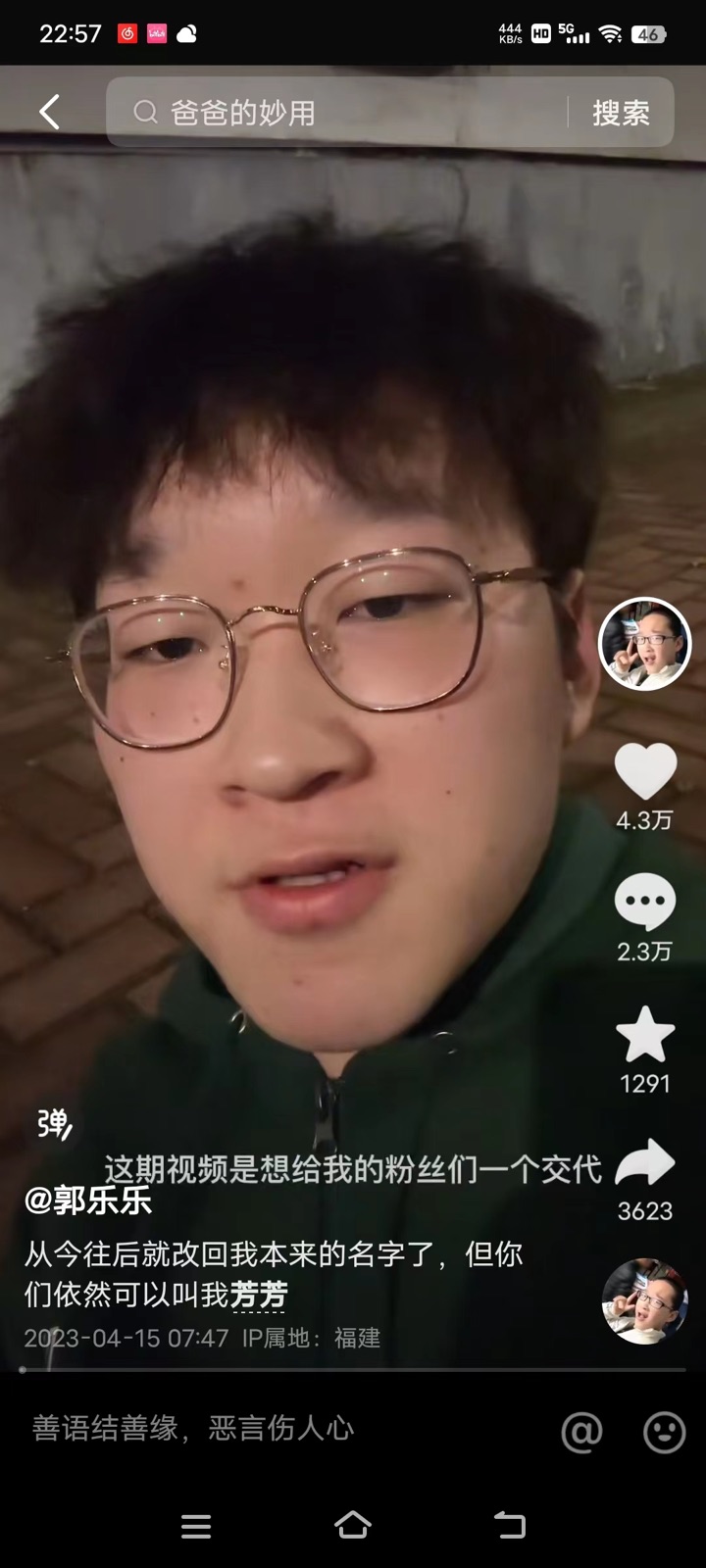Open the creator's round avatar profile
706x1568 pixels.
644,644
